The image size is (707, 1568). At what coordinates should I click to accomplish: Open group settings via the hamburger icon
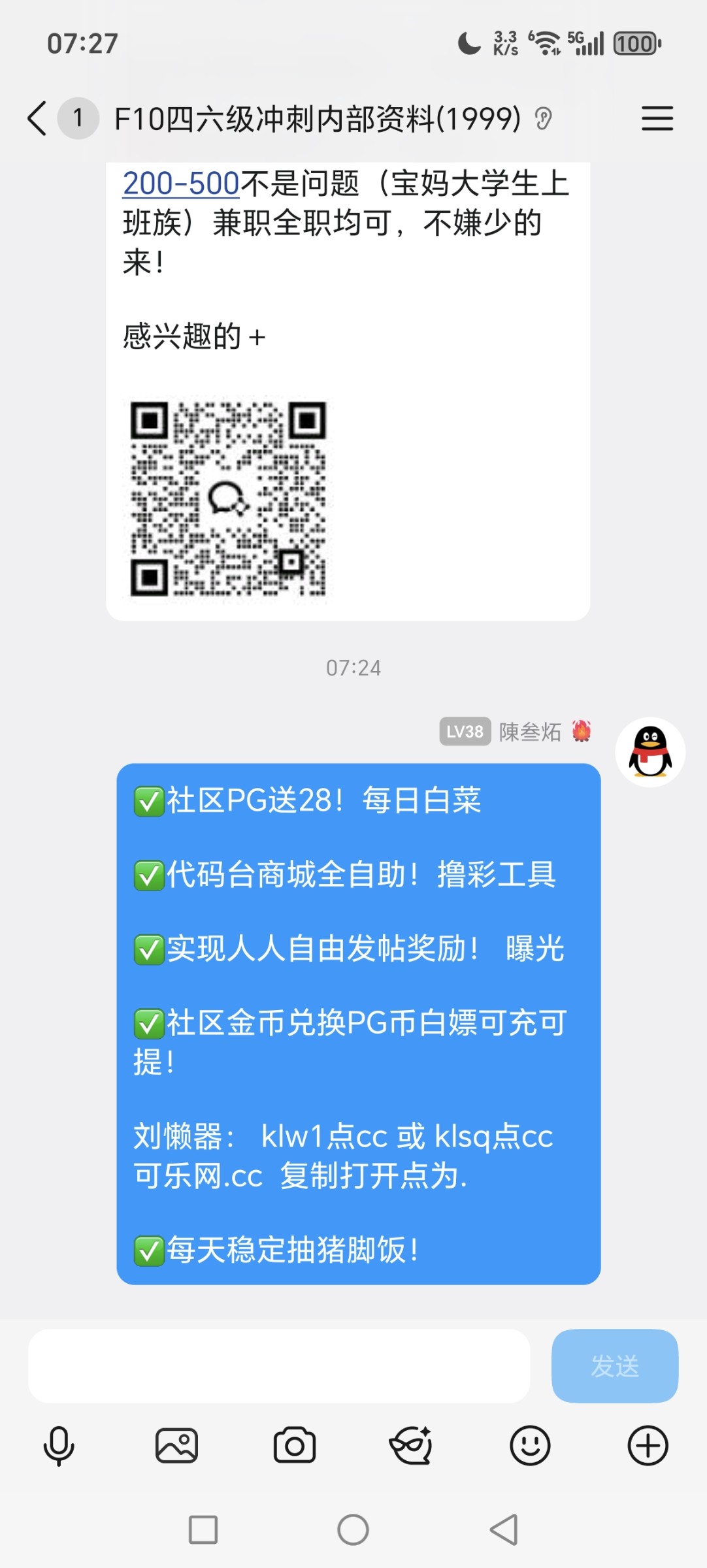(657, 118)
